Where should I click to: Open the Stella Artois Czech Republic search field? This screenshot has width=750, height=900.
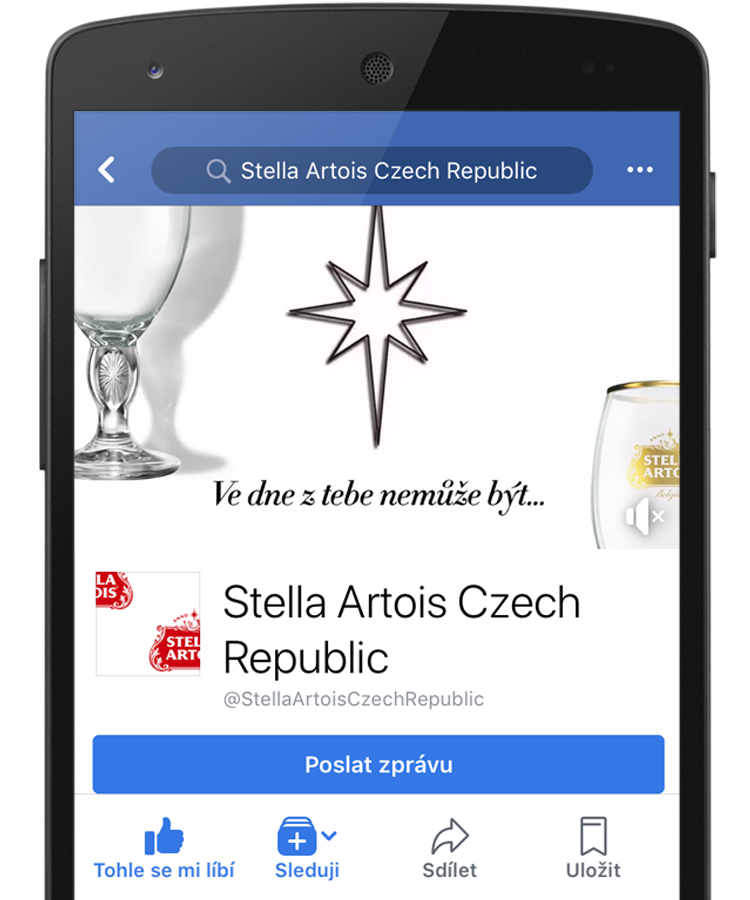(371, 171)
